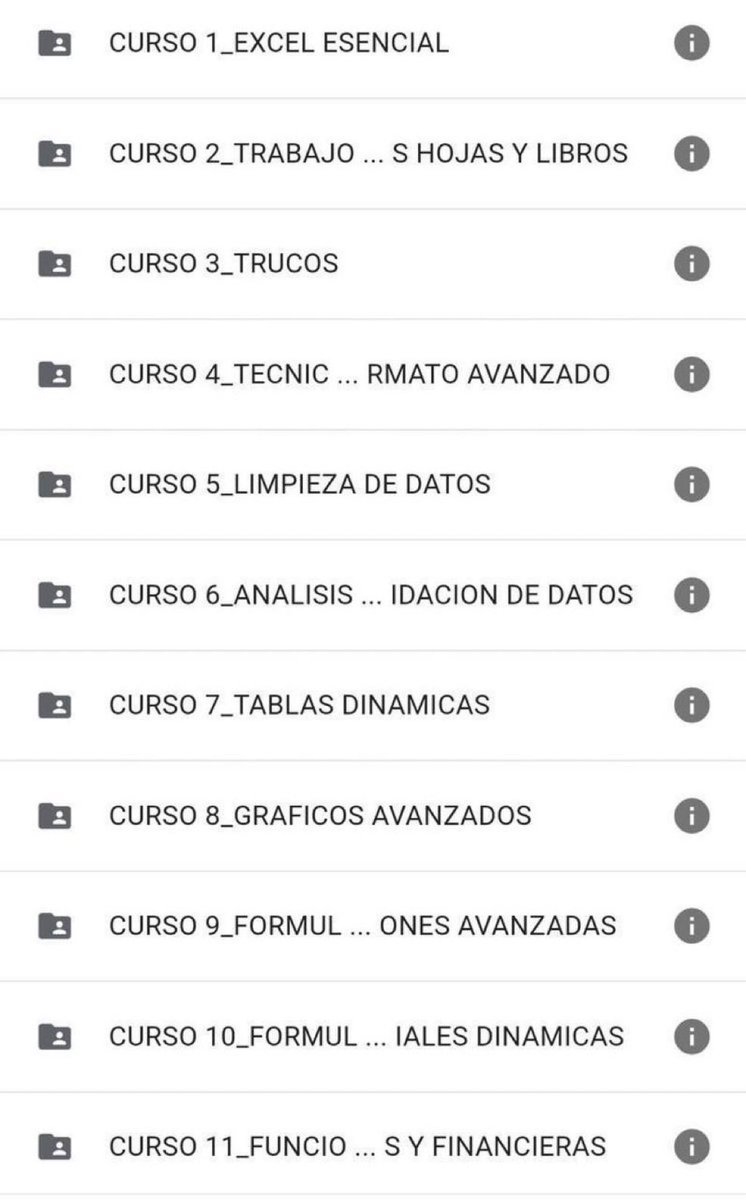Open the CURSO 2_TRABAJO HOJAS Y LIBROS folder
The height and width of the screenshot is (1200, 746).
[x=373, y=154]
